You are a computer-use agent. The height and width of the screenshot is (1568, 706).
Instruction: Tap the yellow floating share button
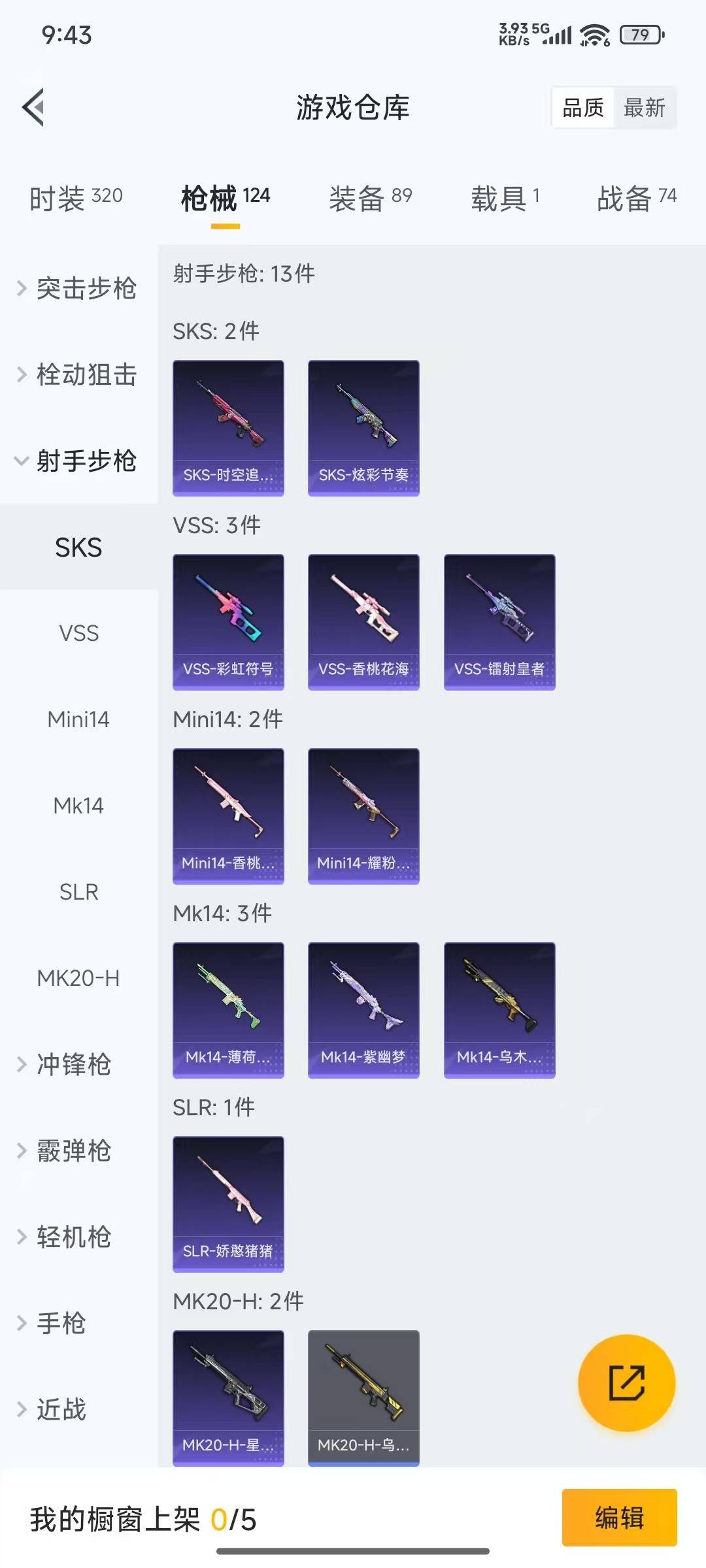point(626,1382)
